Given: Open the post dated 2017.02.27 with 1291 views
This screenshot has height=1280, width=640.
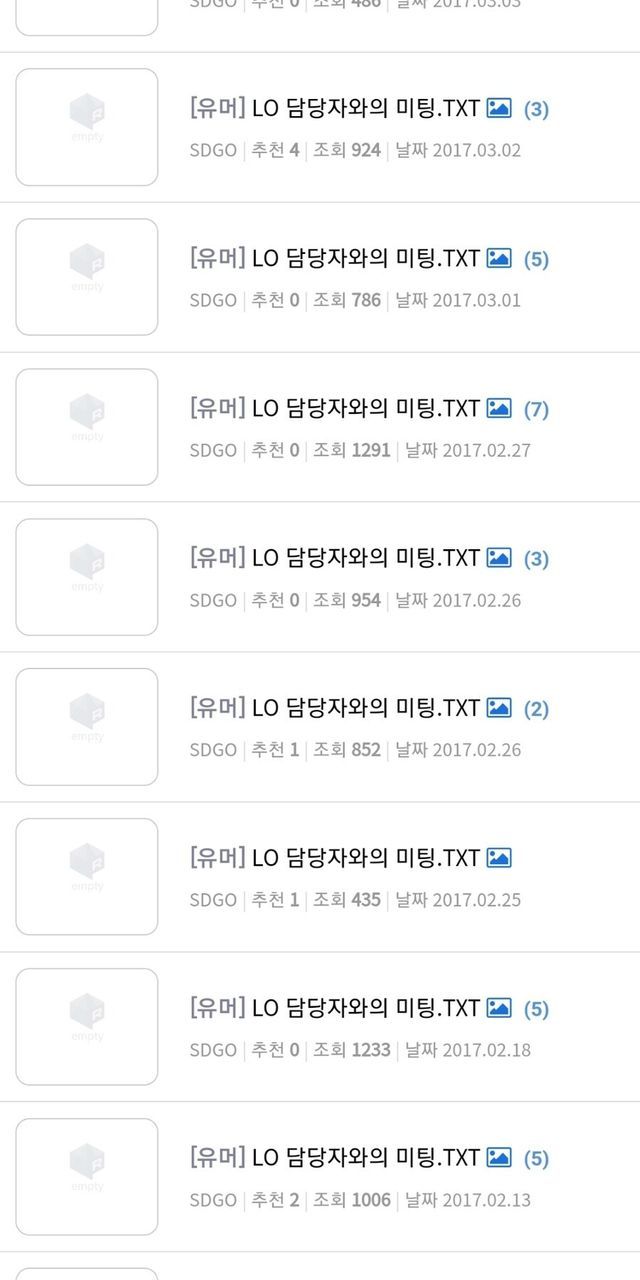Looking at the screenshot, I should coord(335,409).
